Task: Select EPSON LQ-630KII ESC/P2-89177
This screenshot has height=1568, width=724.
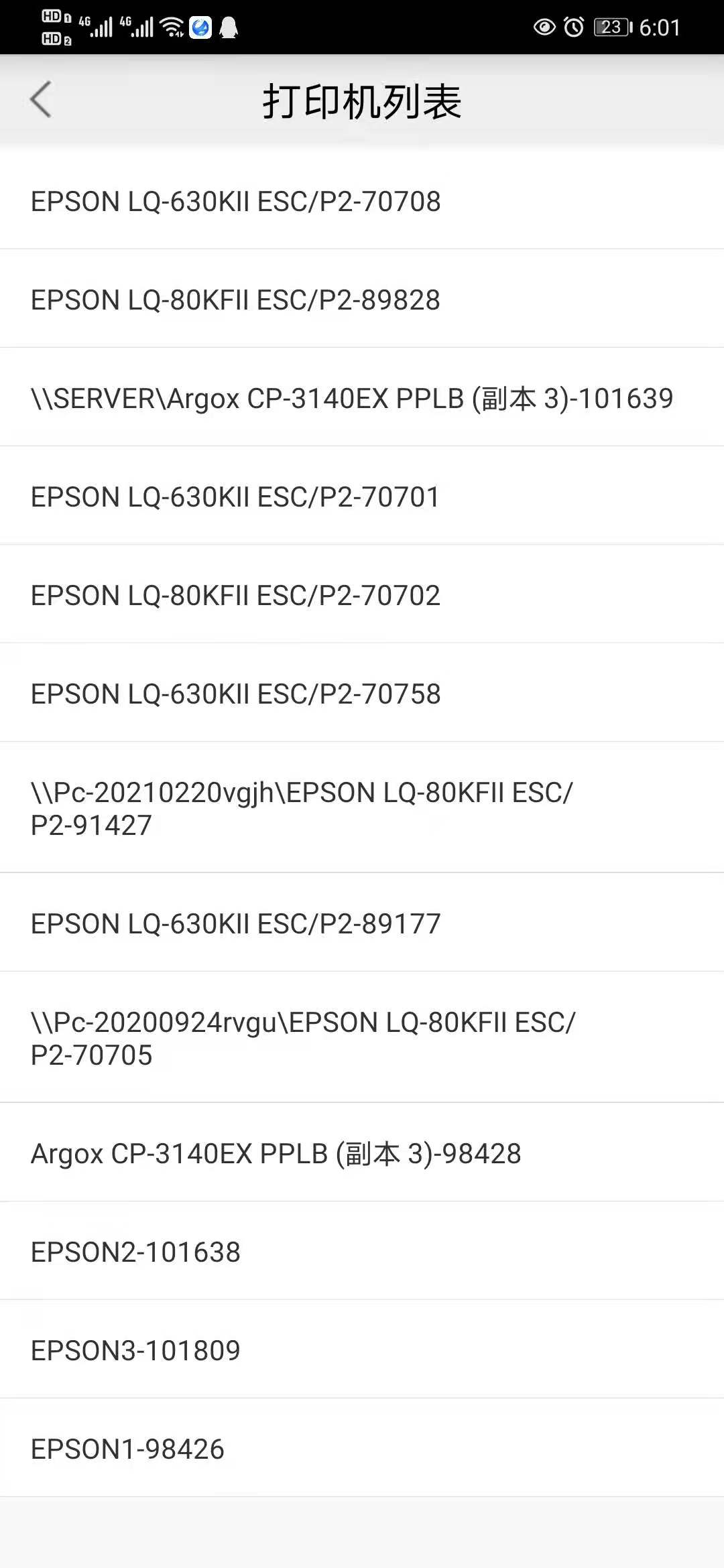Action: click(x=362, y=923)
